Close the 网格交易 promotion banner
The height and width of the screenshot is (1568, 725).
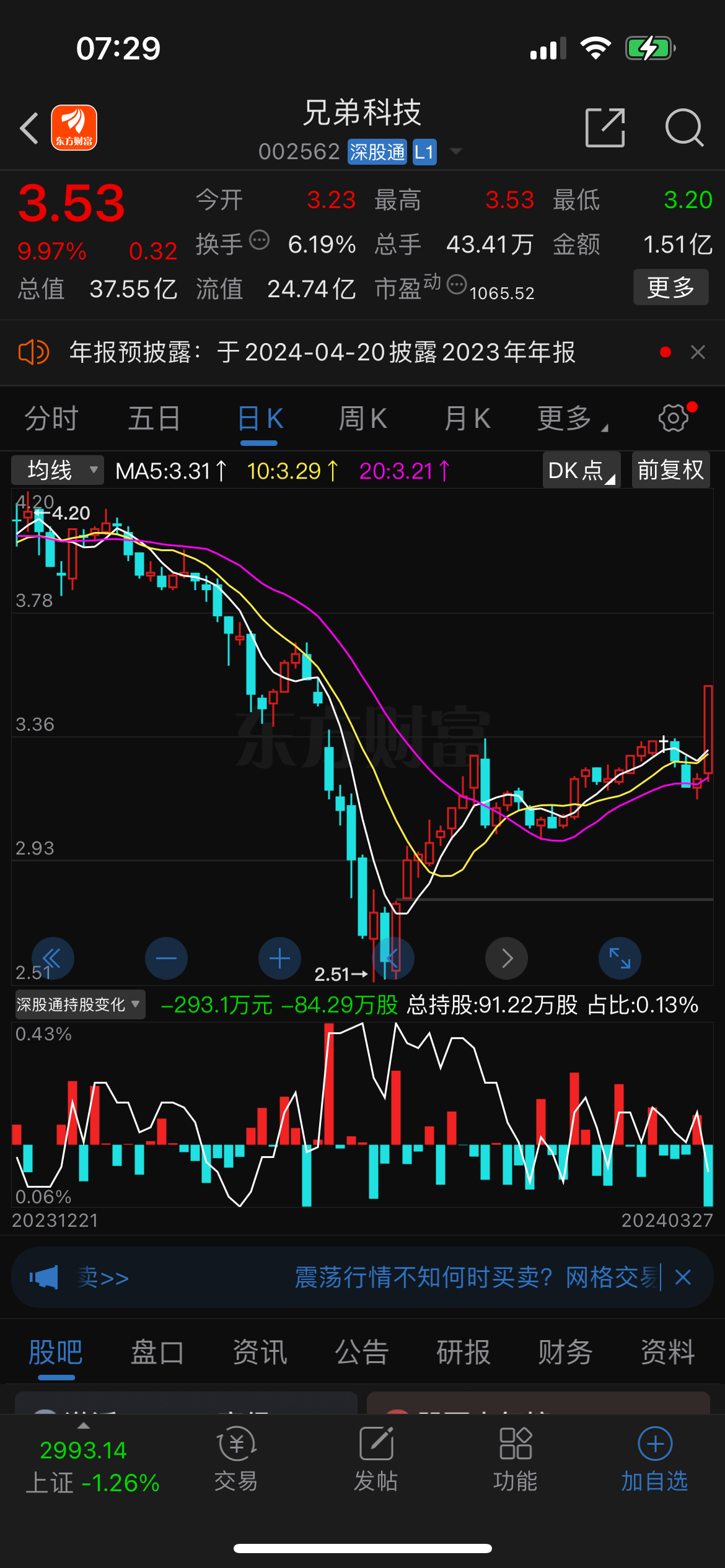683,1277
